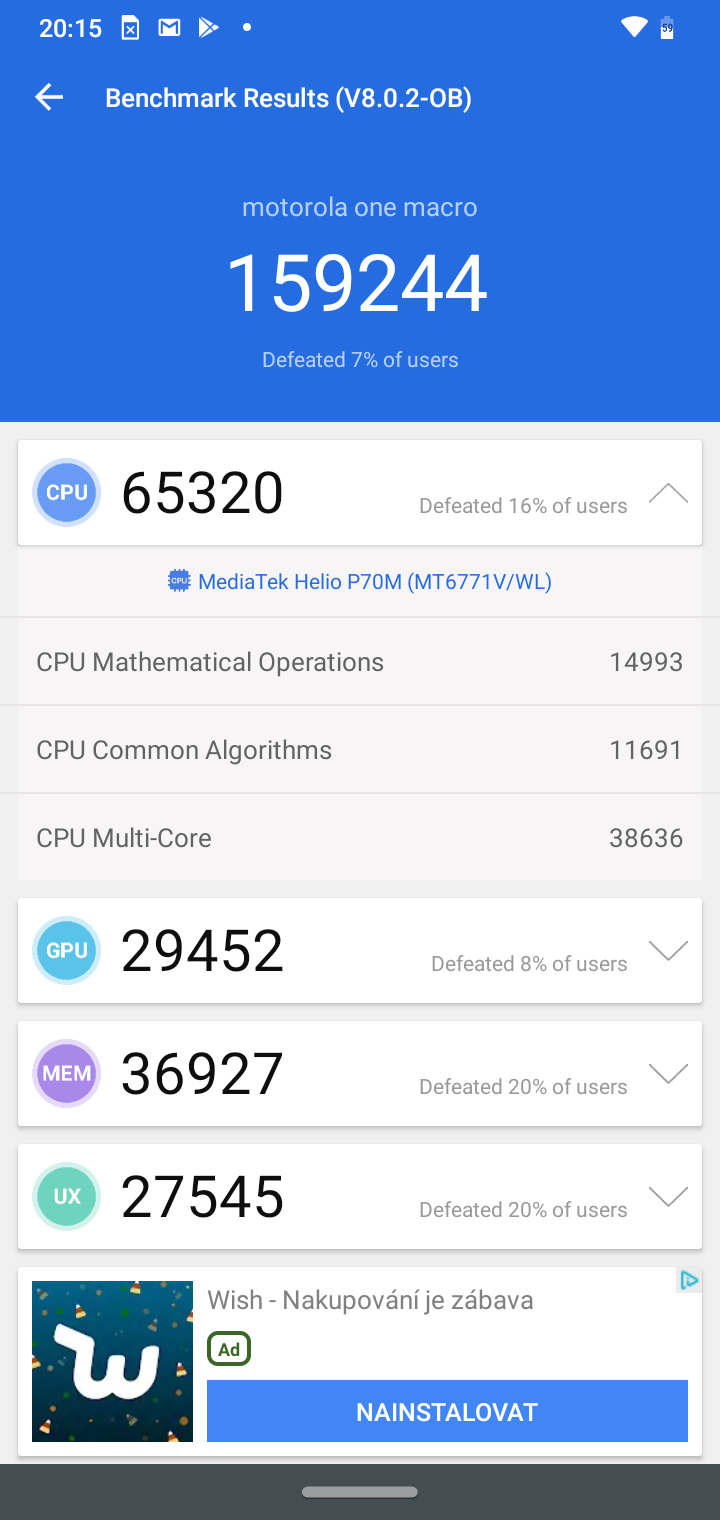
Task: Tap the blue CPU circle icon
Action: (x=66, y=492)
